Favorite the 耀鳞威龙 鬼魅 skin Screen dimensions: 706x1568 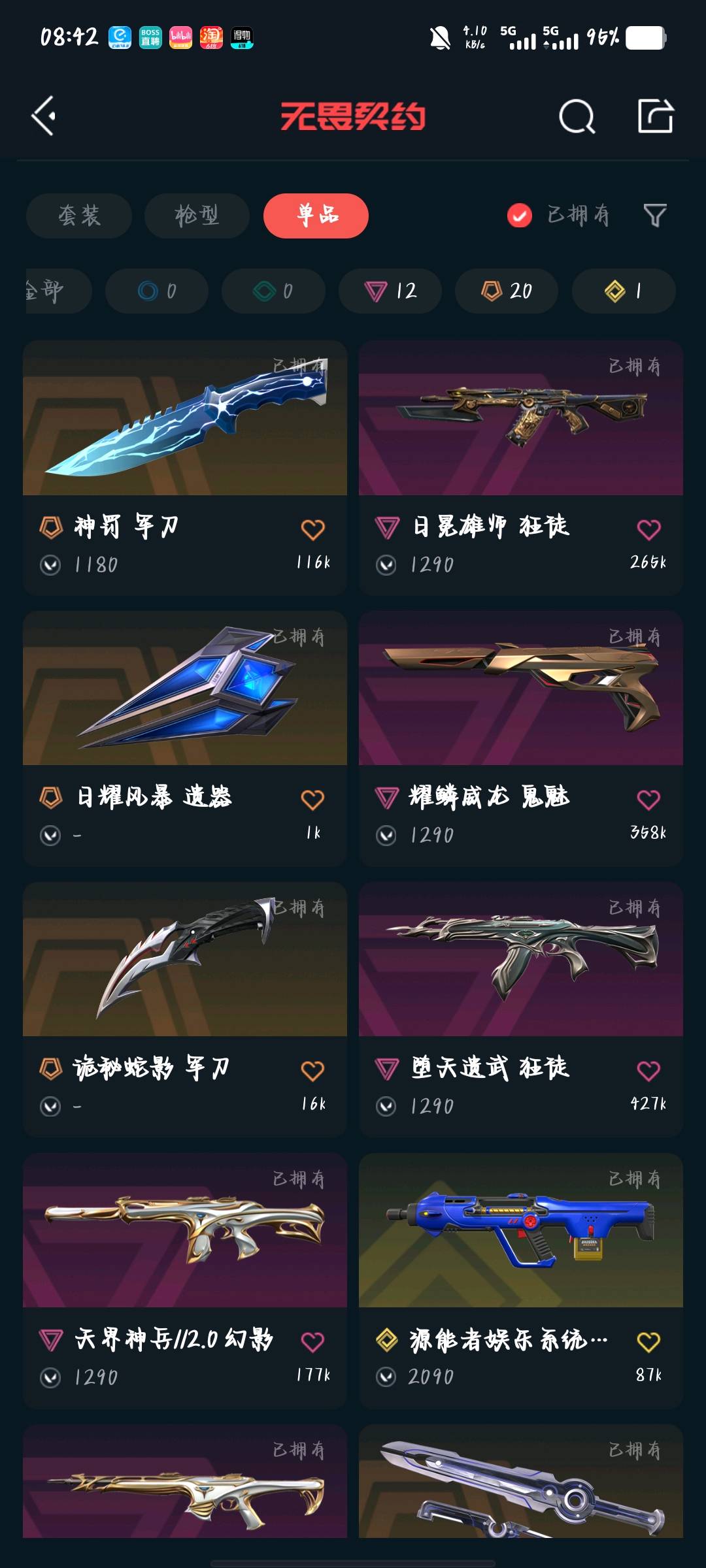(x=648, y=800)
